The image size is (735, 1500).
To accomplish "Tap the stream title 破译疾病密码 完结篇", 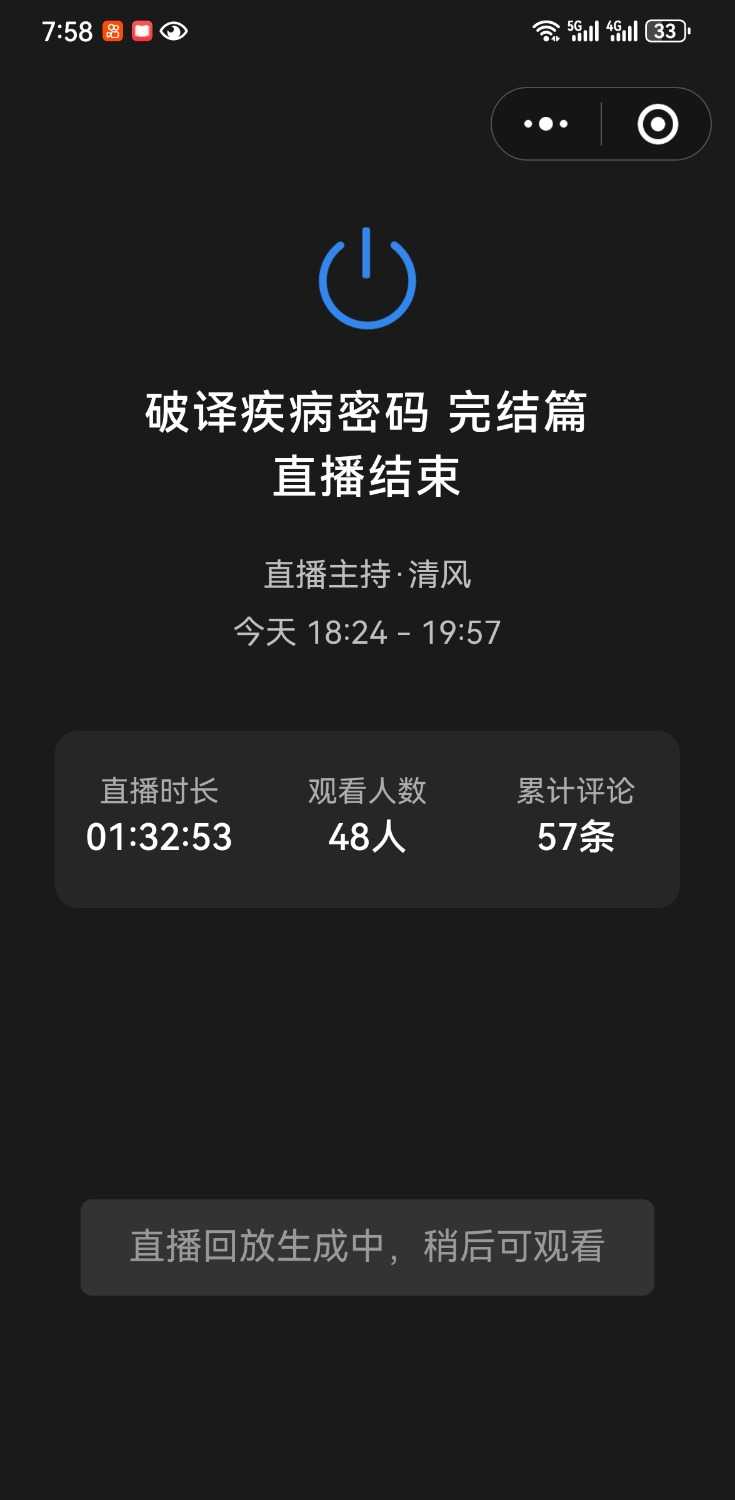I will tap(367, 411).
